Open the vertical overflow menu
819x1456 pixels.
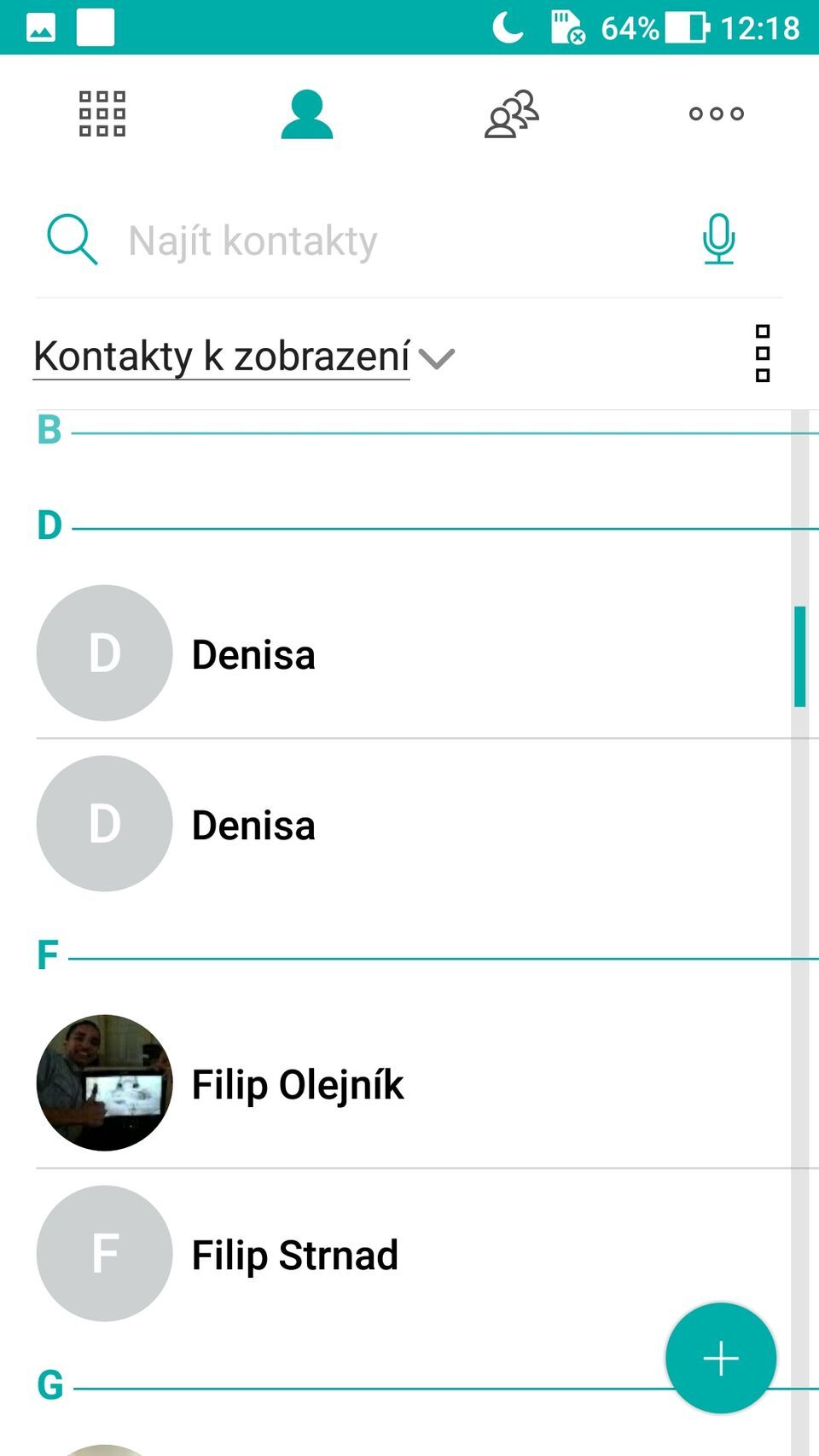point(763,353)
